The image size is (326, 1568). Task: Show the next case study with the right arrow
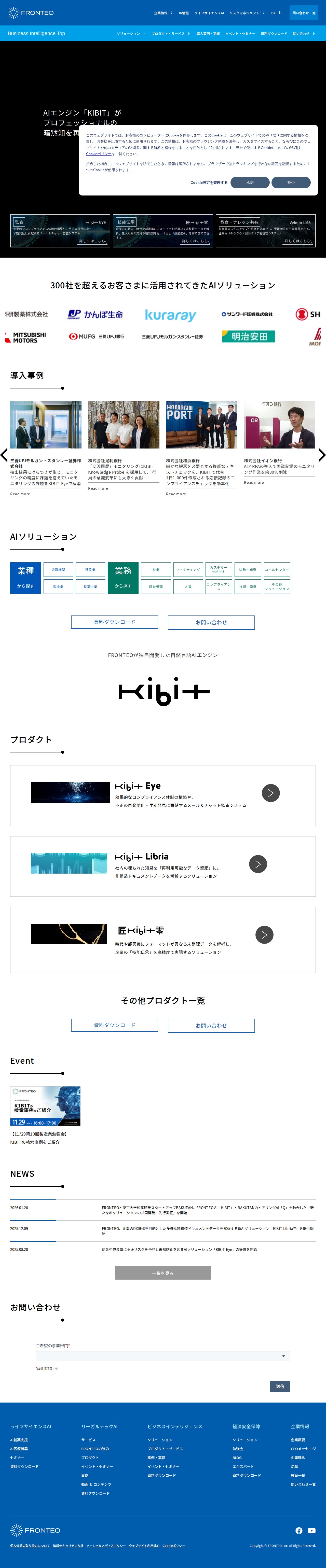point(321,455)
